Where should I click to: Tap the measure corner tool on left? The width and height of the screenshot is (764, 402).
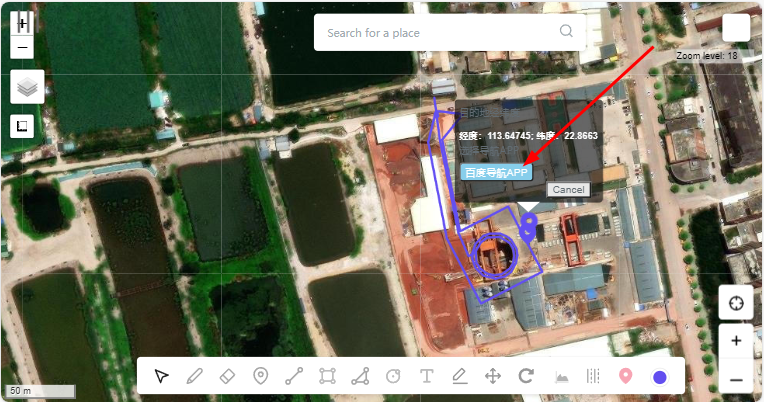pos(23,126)
